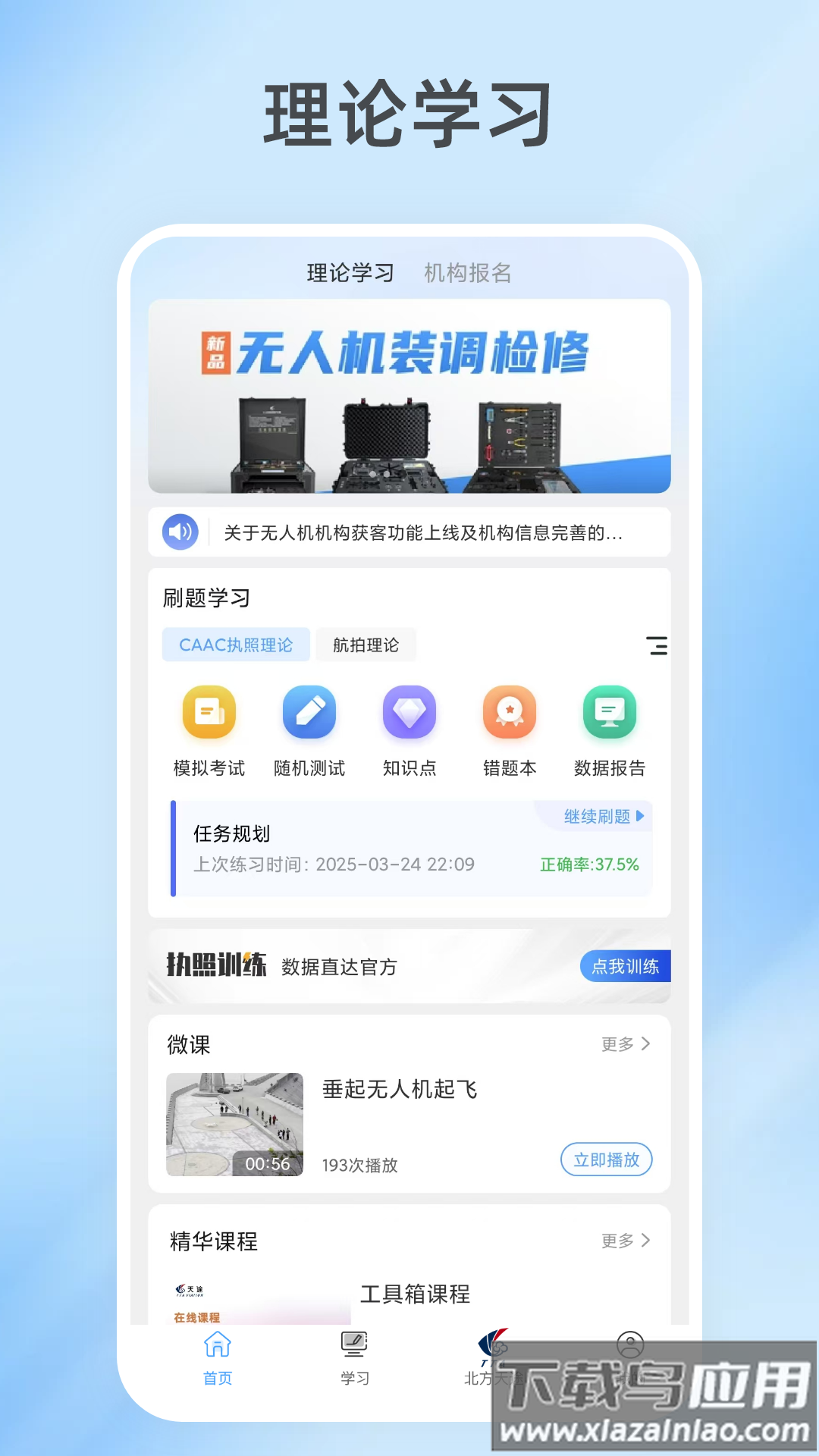Open the filter icon beside question banks
The image size is (819, 1456).
(657, 646)
